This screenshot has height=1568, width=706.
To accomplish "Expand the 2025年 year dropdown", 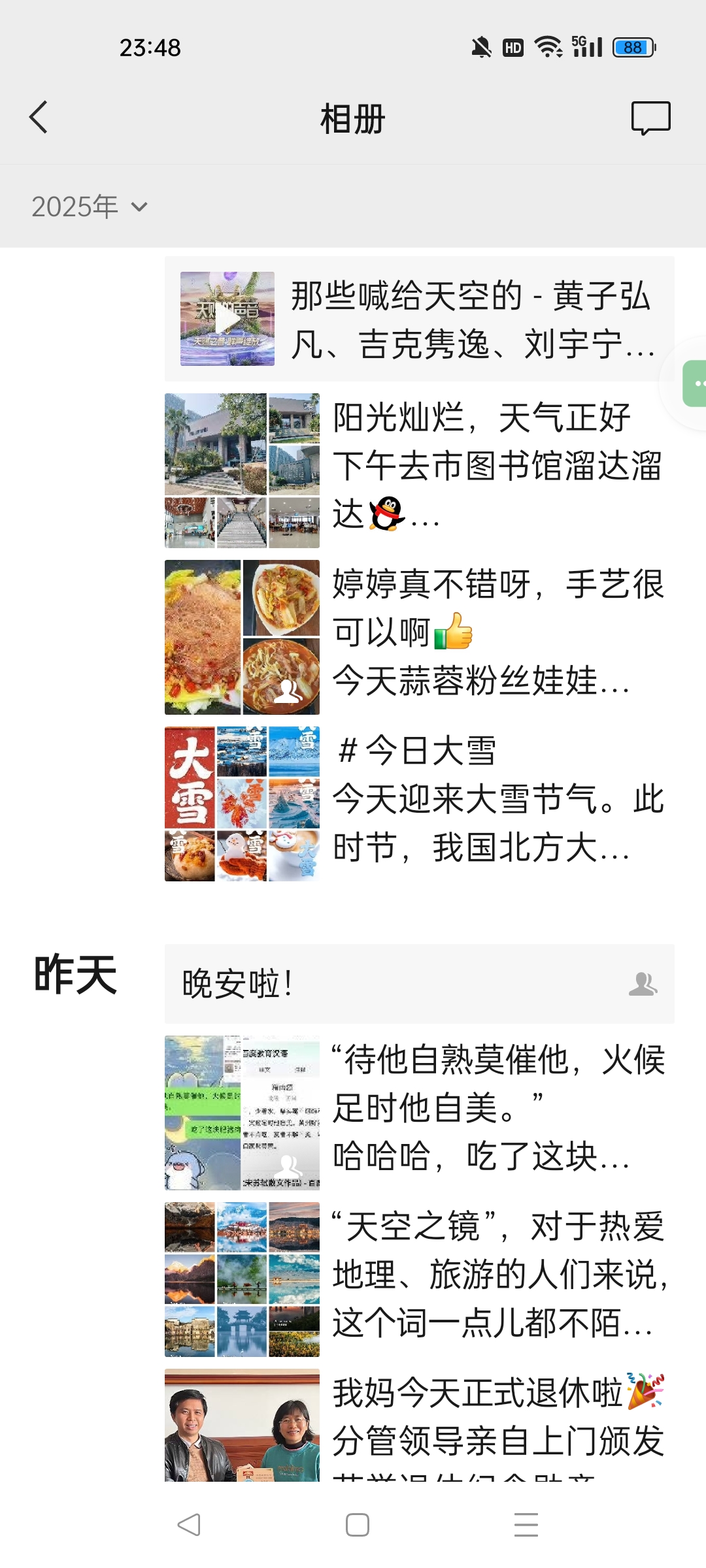I will point(90,207).
